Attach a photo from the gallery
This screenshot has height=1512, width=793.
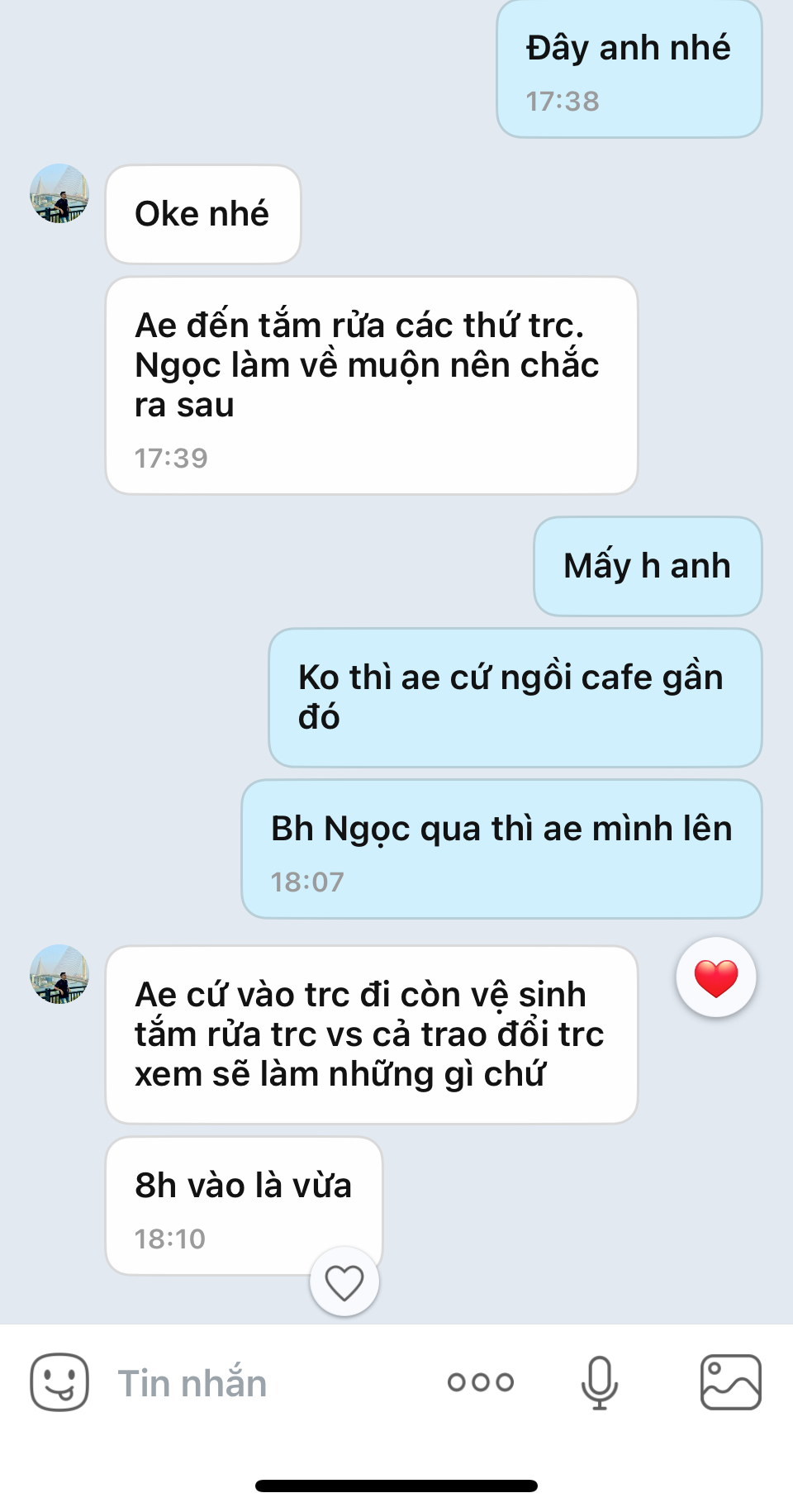tap(730, 1382)
